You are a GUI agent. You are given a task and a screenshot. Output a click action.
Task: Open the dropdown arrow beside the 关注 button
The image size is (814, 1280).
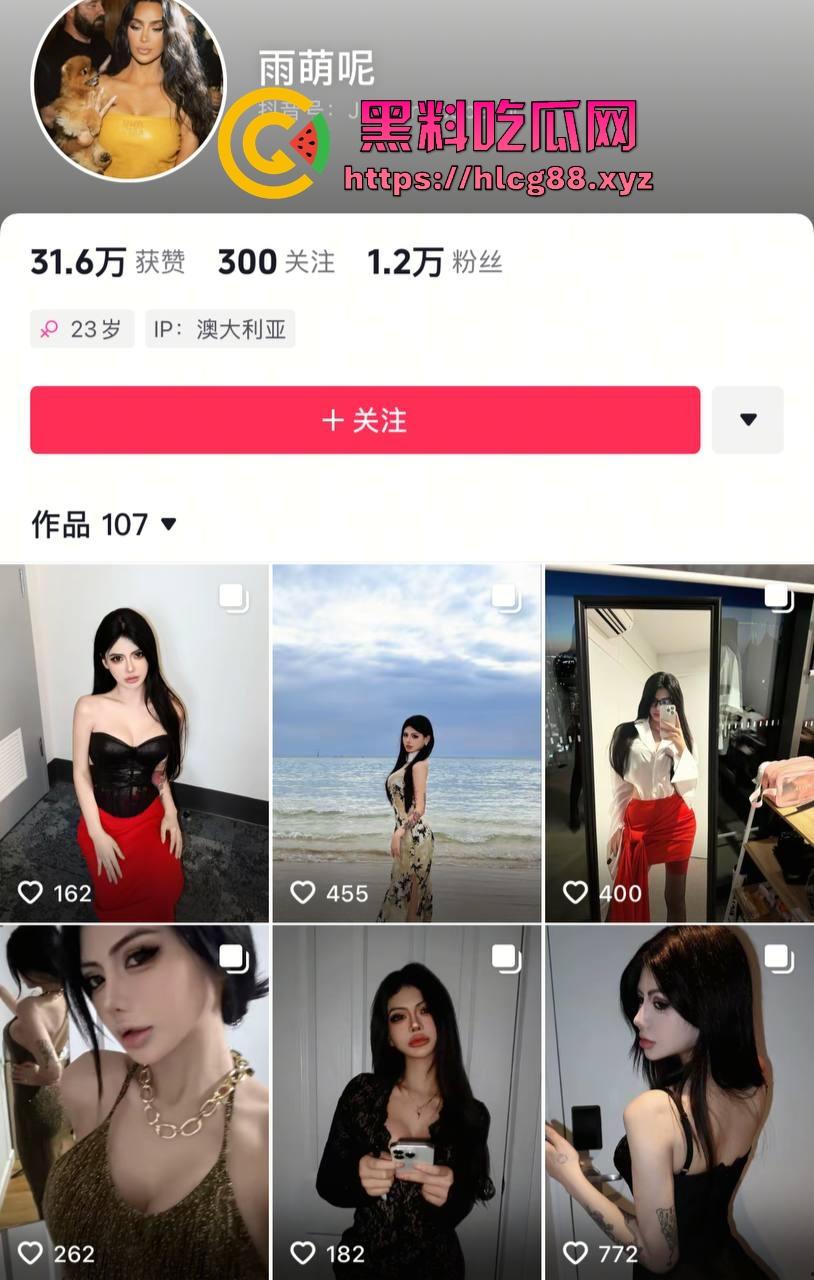pyautogui.click(x=747, y=420)
